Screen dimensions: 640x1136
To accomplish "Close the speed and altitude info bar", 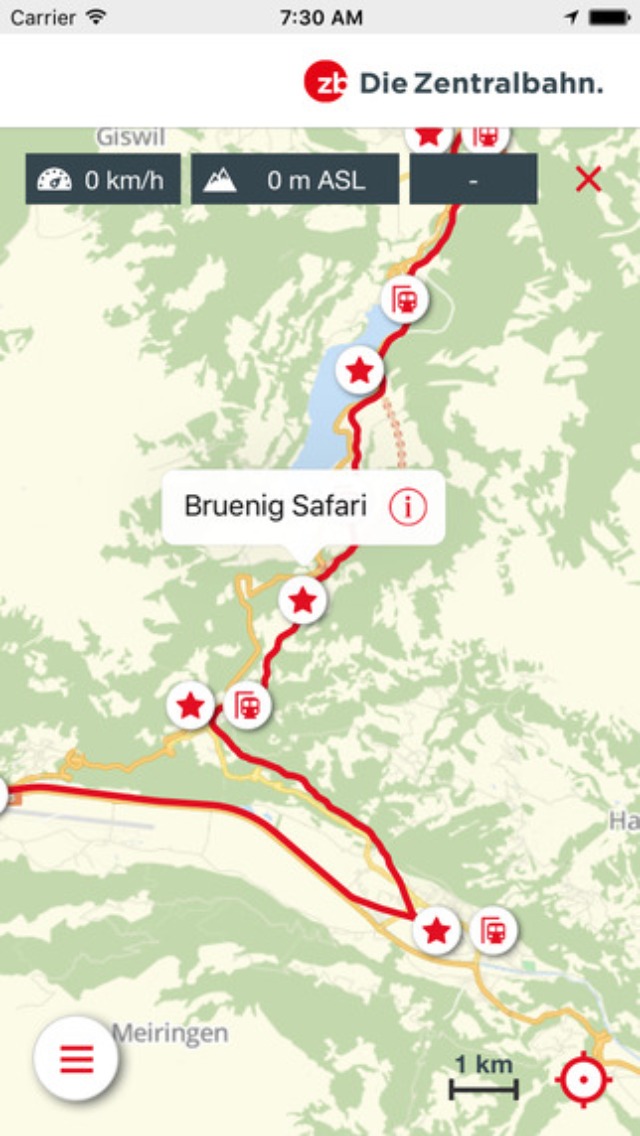I will [x=588, y=180].
